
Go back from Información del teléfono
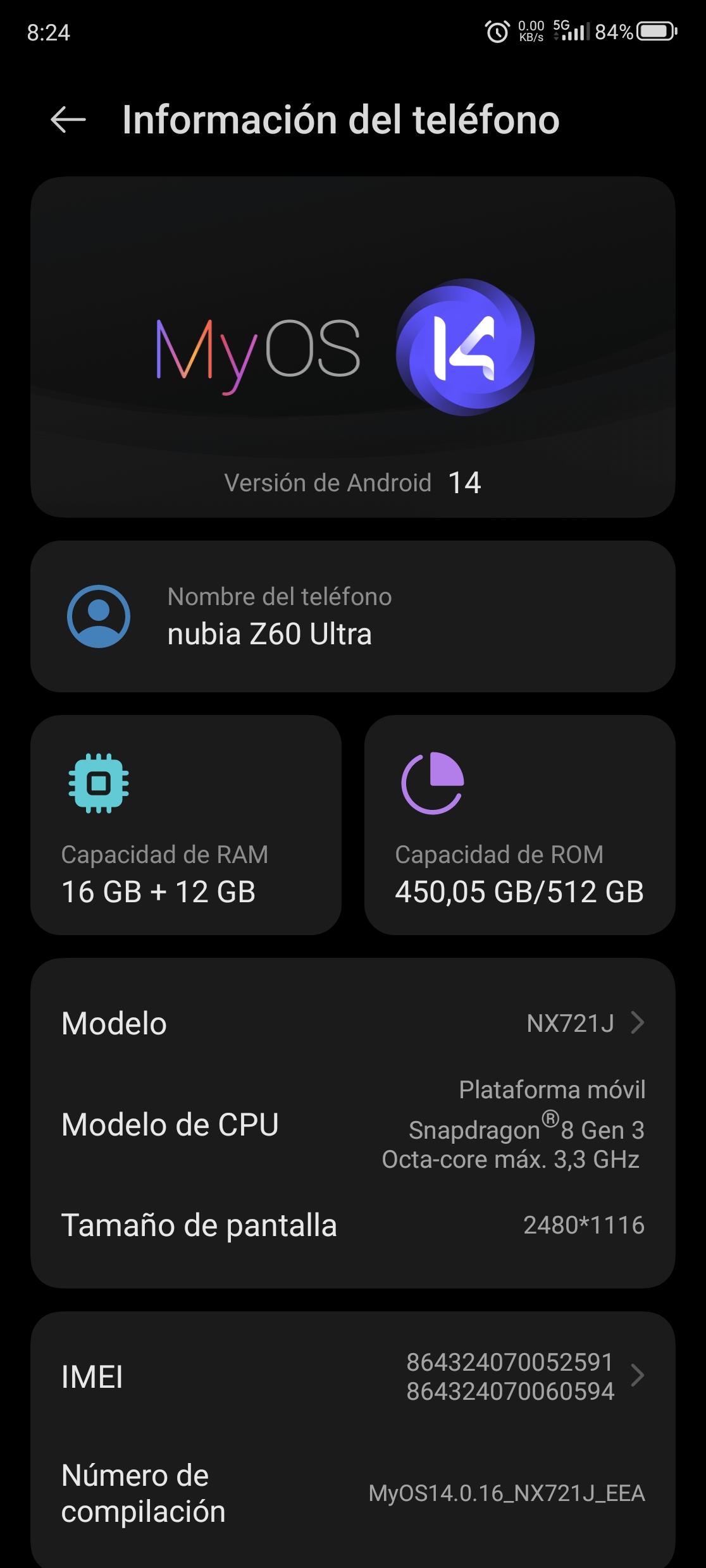tap(68, 119)
